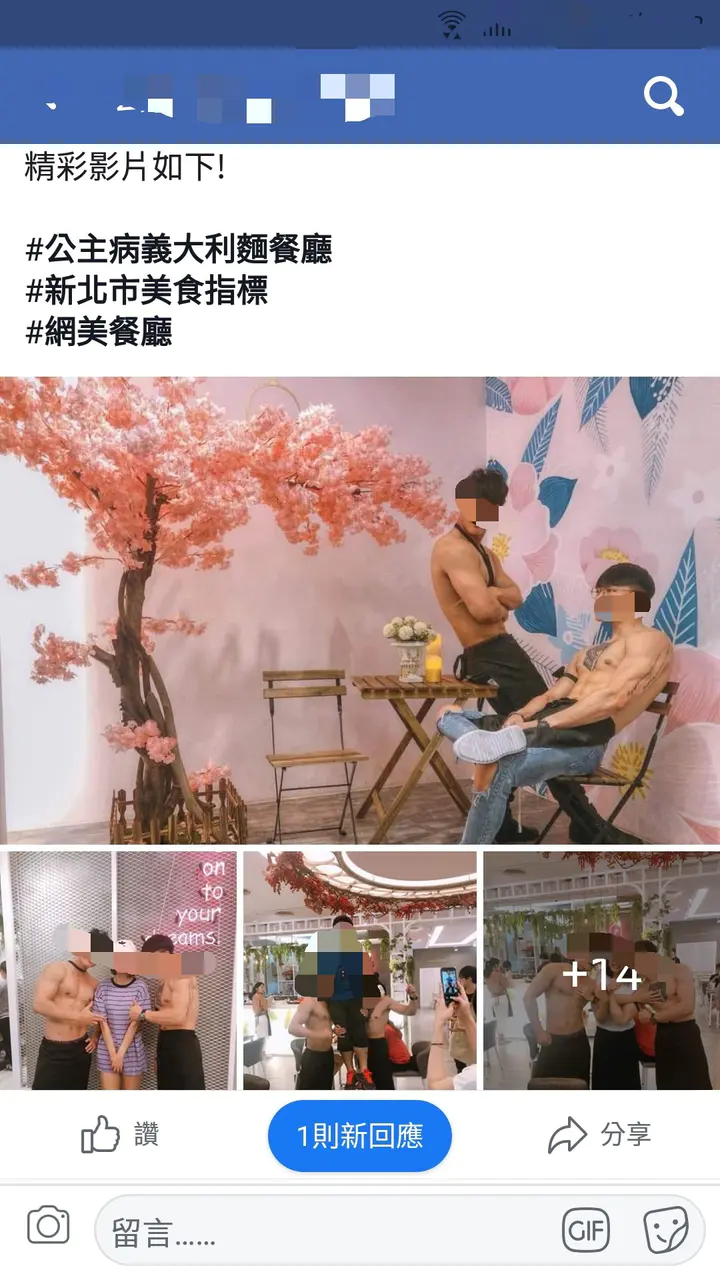Screen dimensions: 720x1280
Task: Open hashtag #新北市美食指標
Action: (146, 291)
